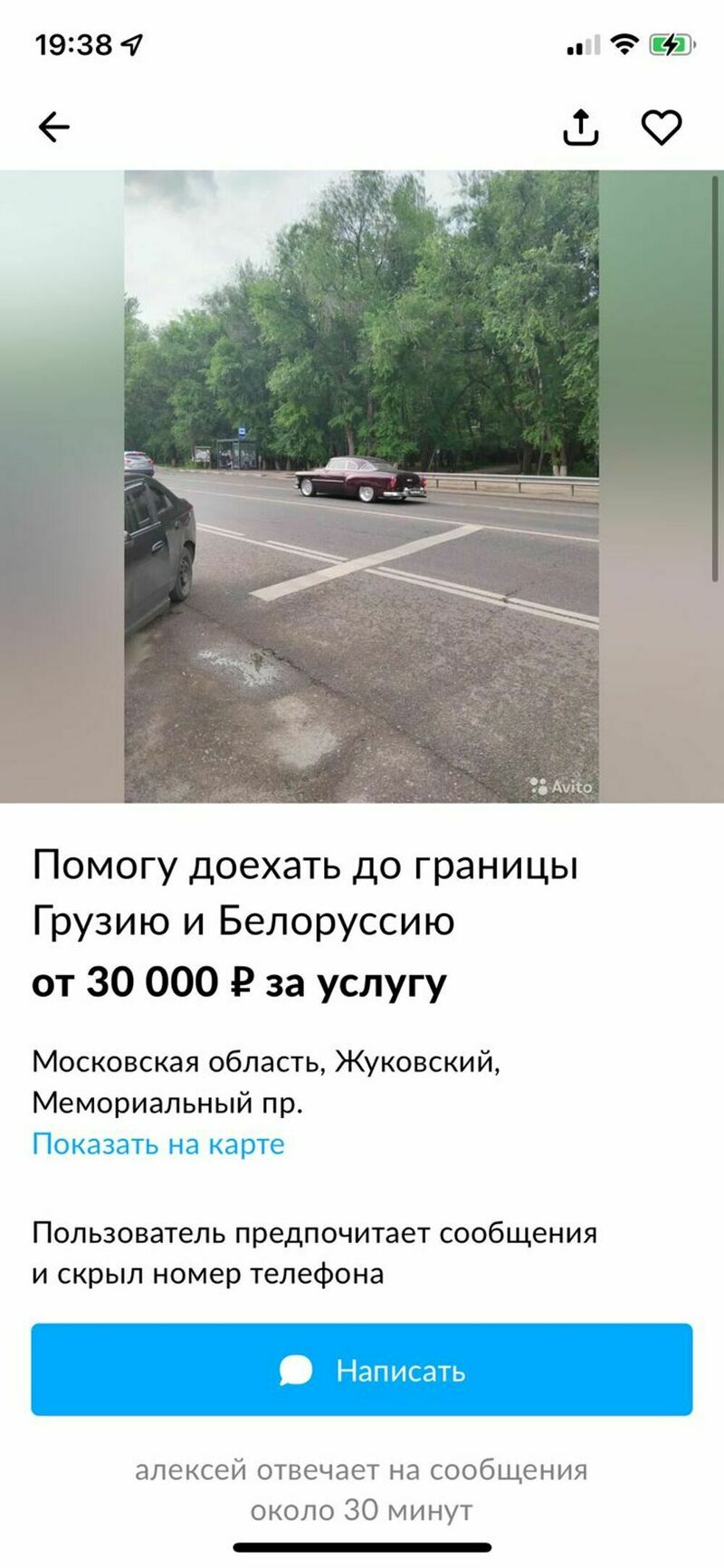
Task: Add the listing to favorites
Action: point(662,128)
